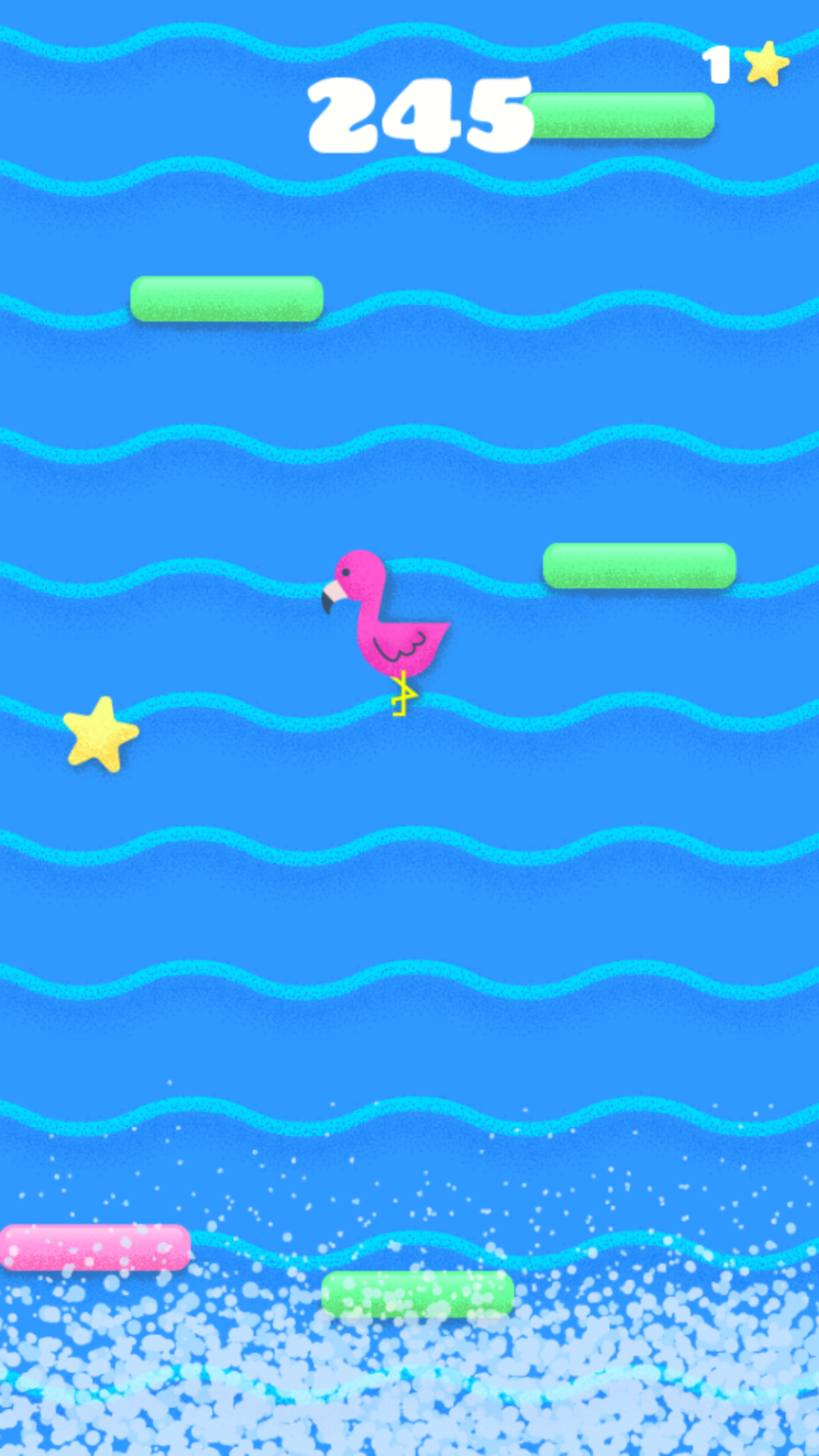This screenshot has height=1456, width=819.
Task: Select the green platform on the upper left
Action: pos(226,301)
